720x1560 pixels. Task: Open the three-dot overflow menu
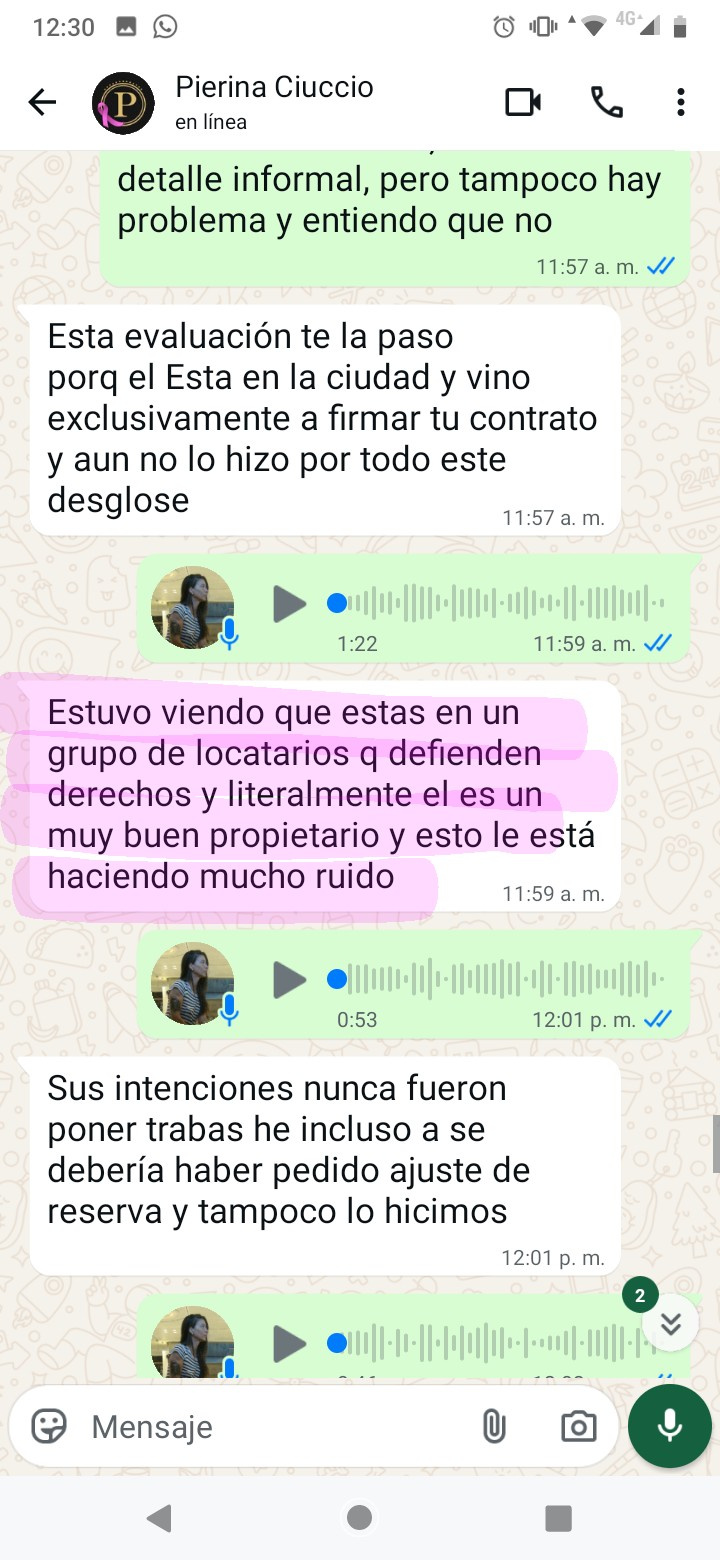680,102
